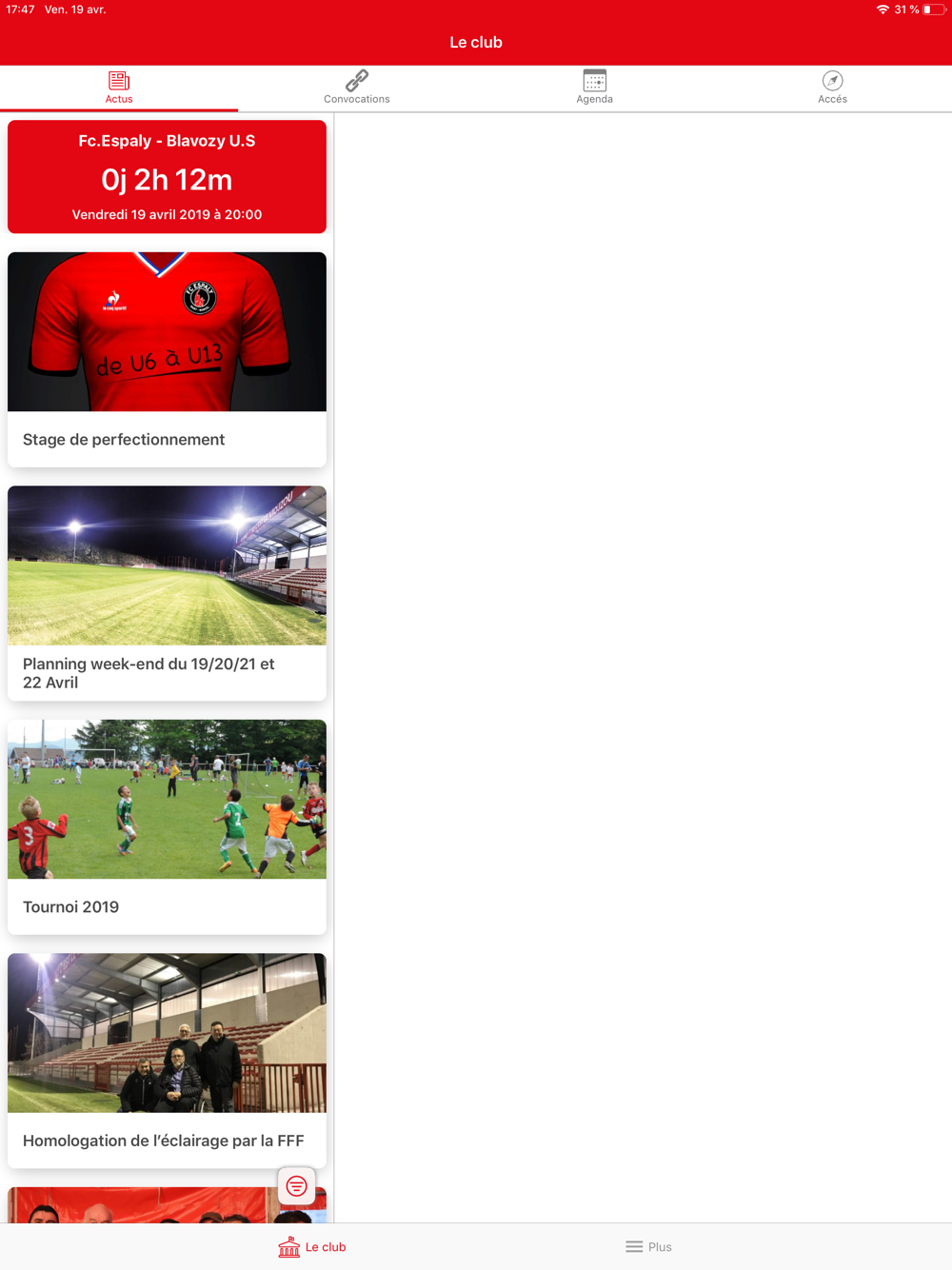
Task: Go to the Accès tab
Action: click(x=833, y=88)
